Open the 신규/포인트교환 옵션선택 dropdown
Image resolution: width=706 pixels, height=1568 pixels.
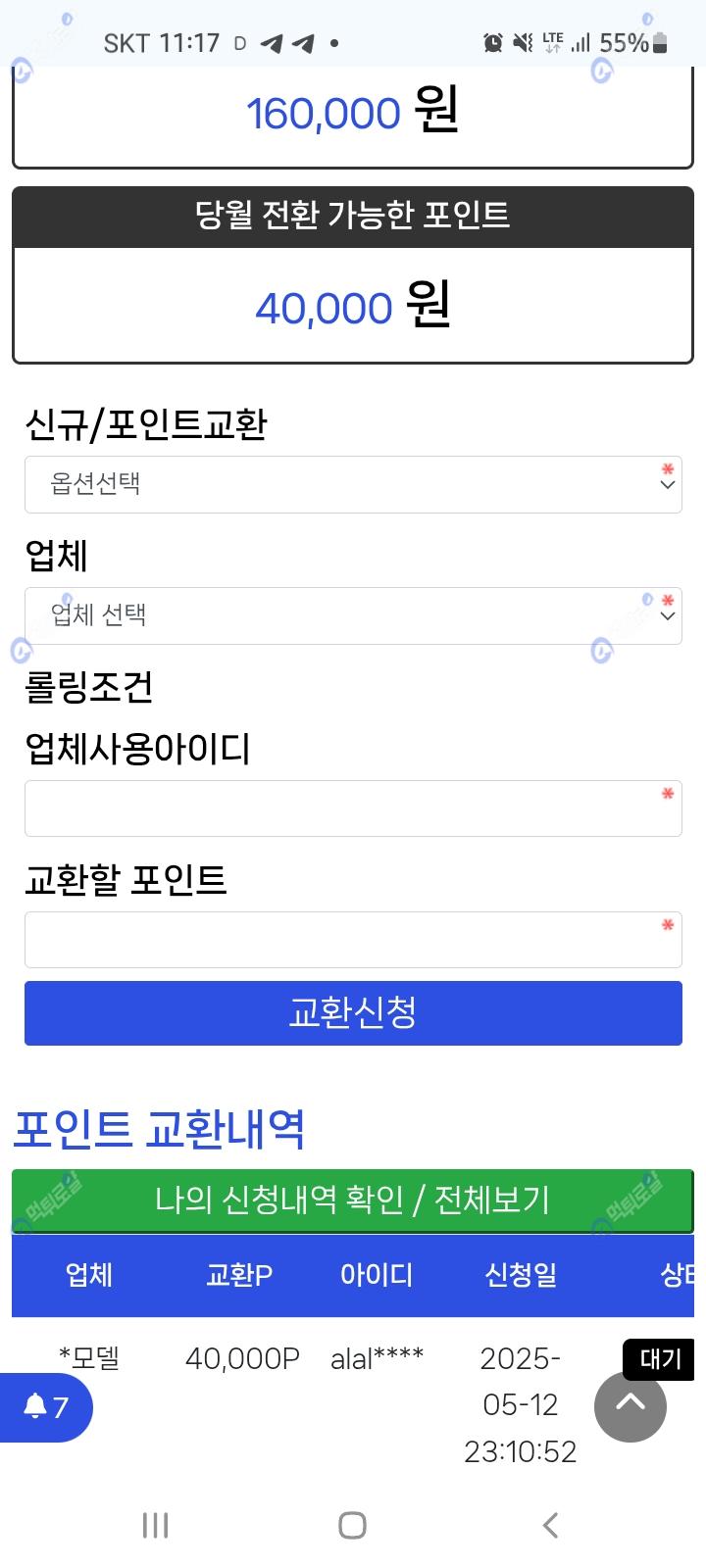(x=353, y=484)
